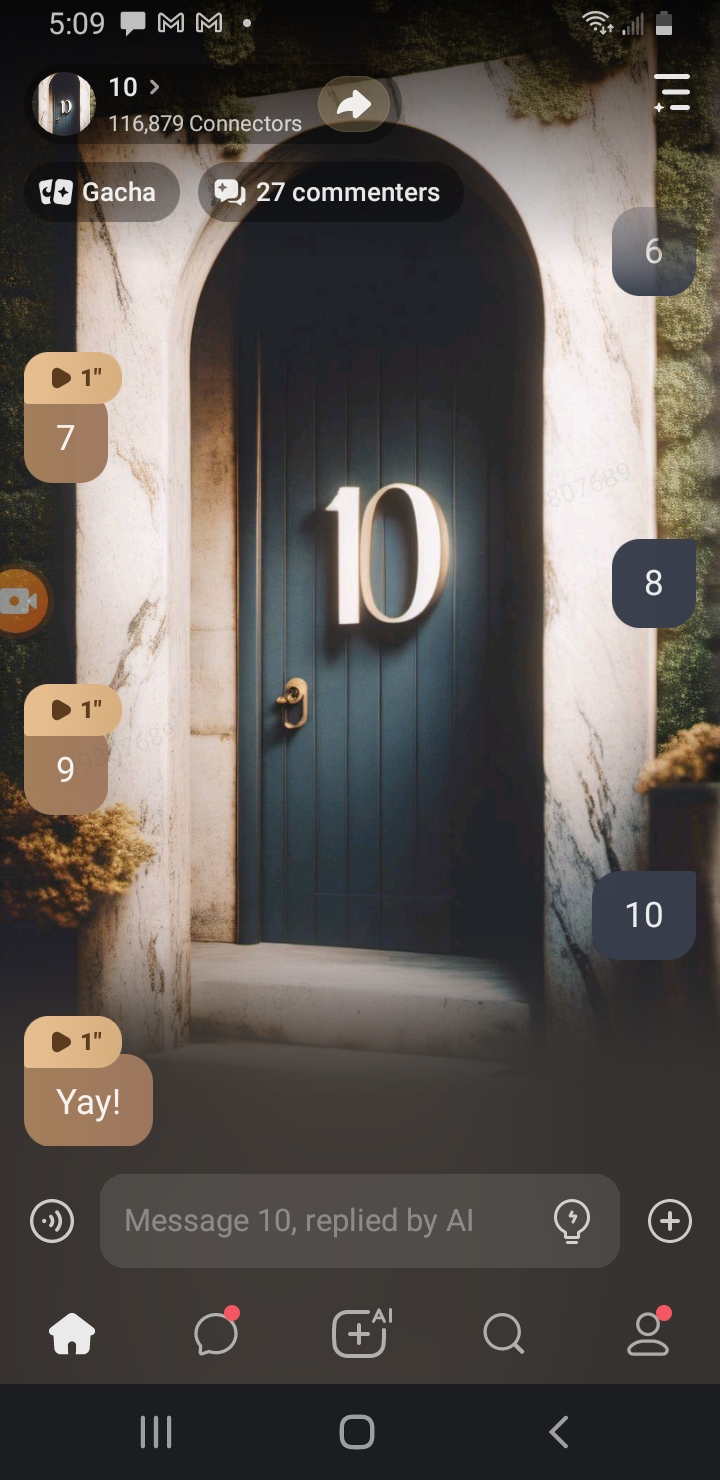Viewport: 720px width, 1480px height.
Task: Open the Search tab
Action: tap(503, 1334)
